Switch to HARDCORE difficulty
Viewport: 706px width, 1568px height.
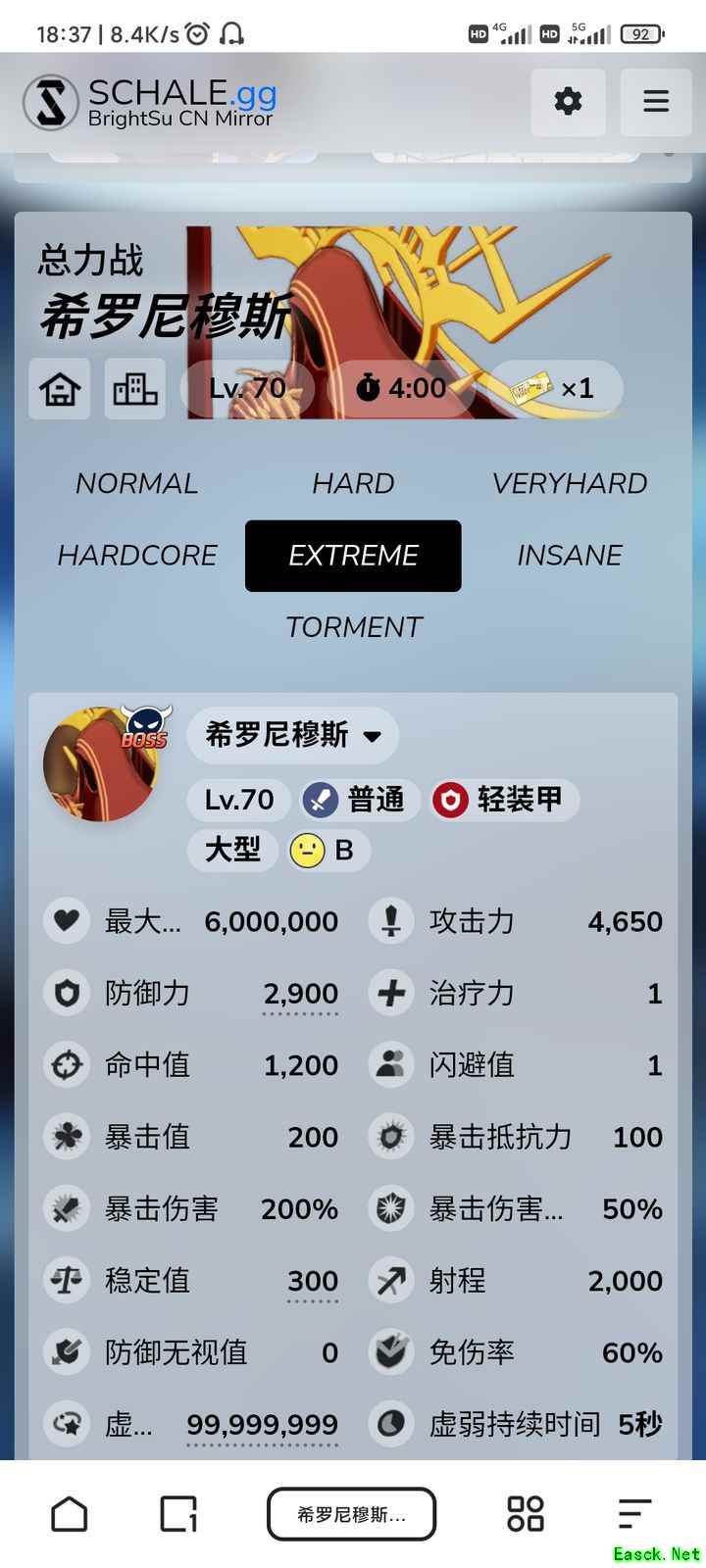click(137, 556)
